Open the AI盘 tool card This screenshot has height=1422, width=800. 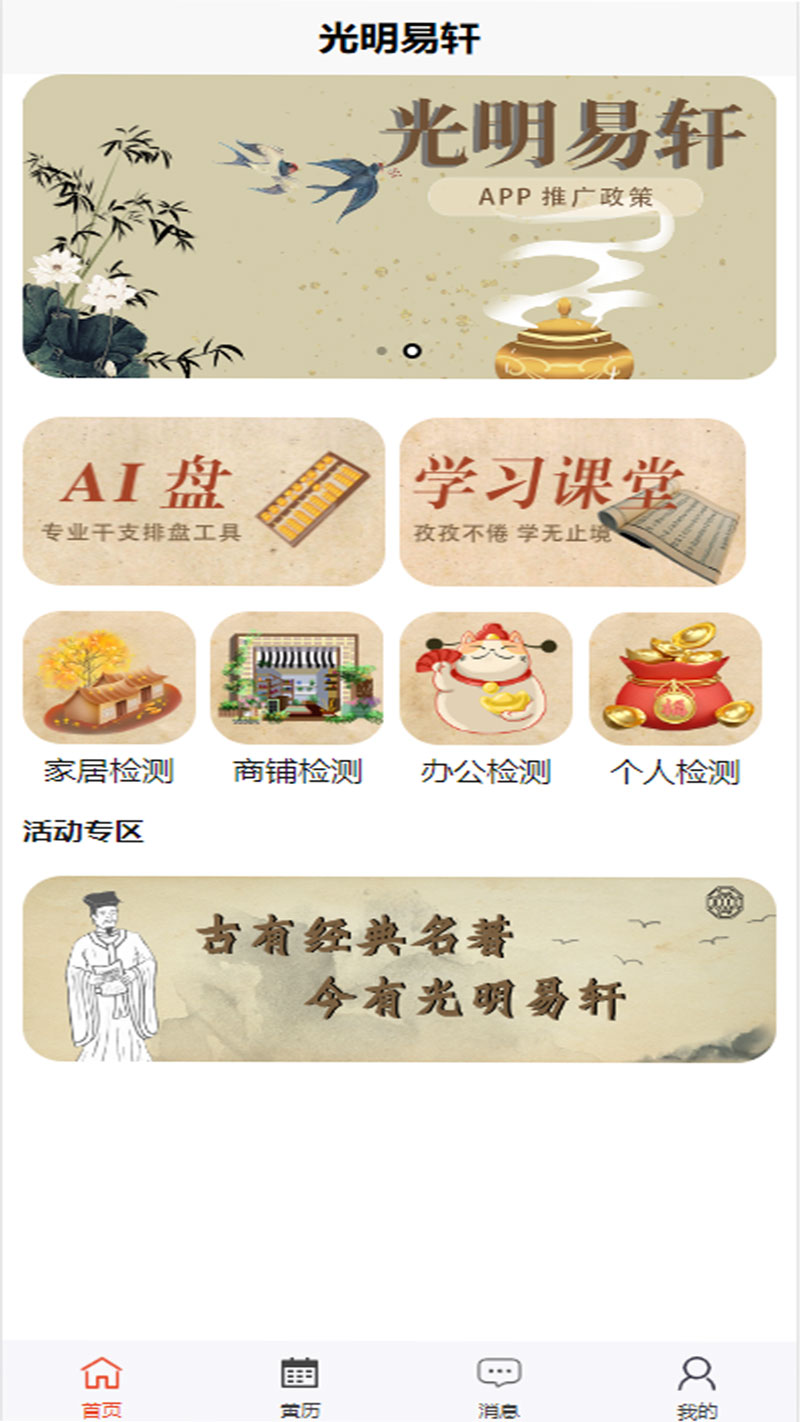[204, 501]
